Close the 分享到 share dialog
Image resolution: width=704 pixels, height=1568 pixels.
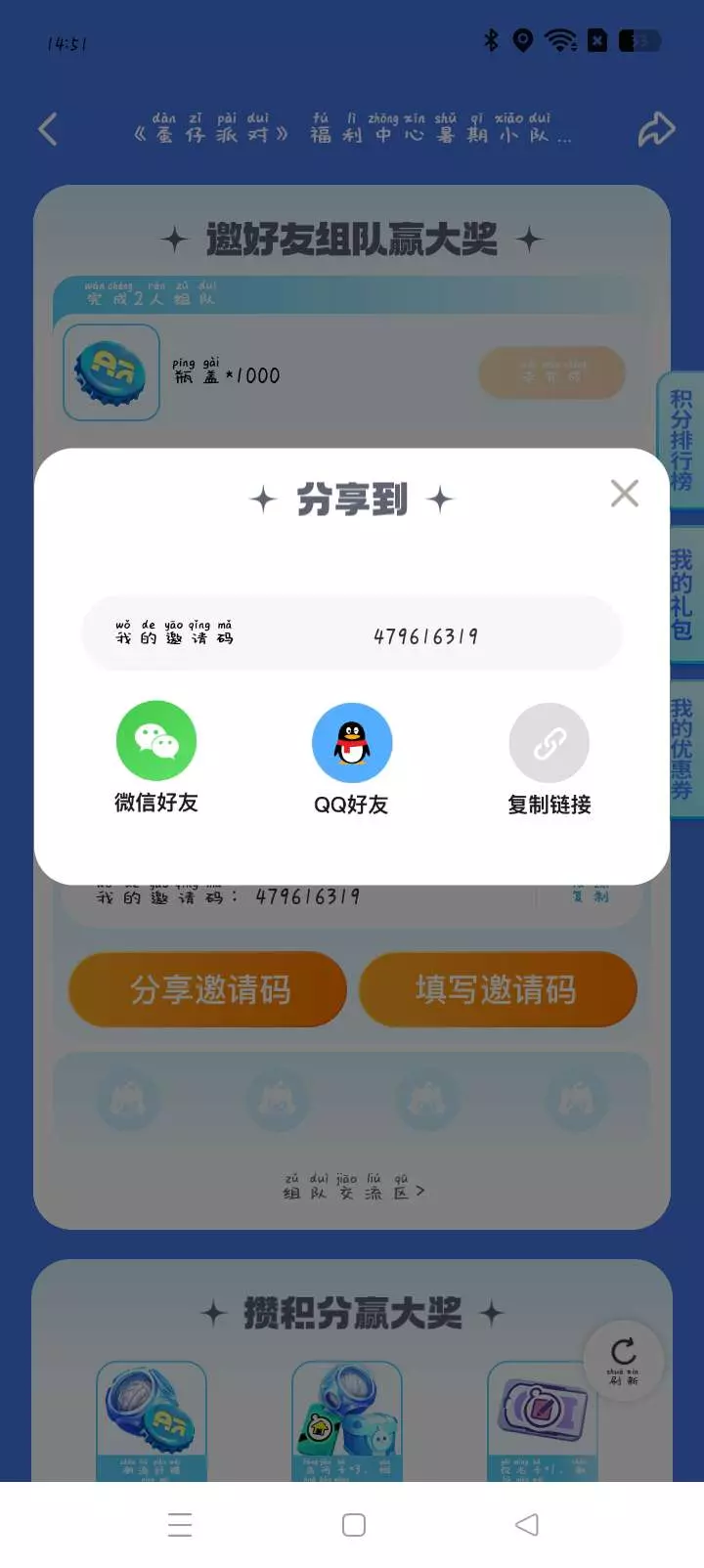coord(624,494)
